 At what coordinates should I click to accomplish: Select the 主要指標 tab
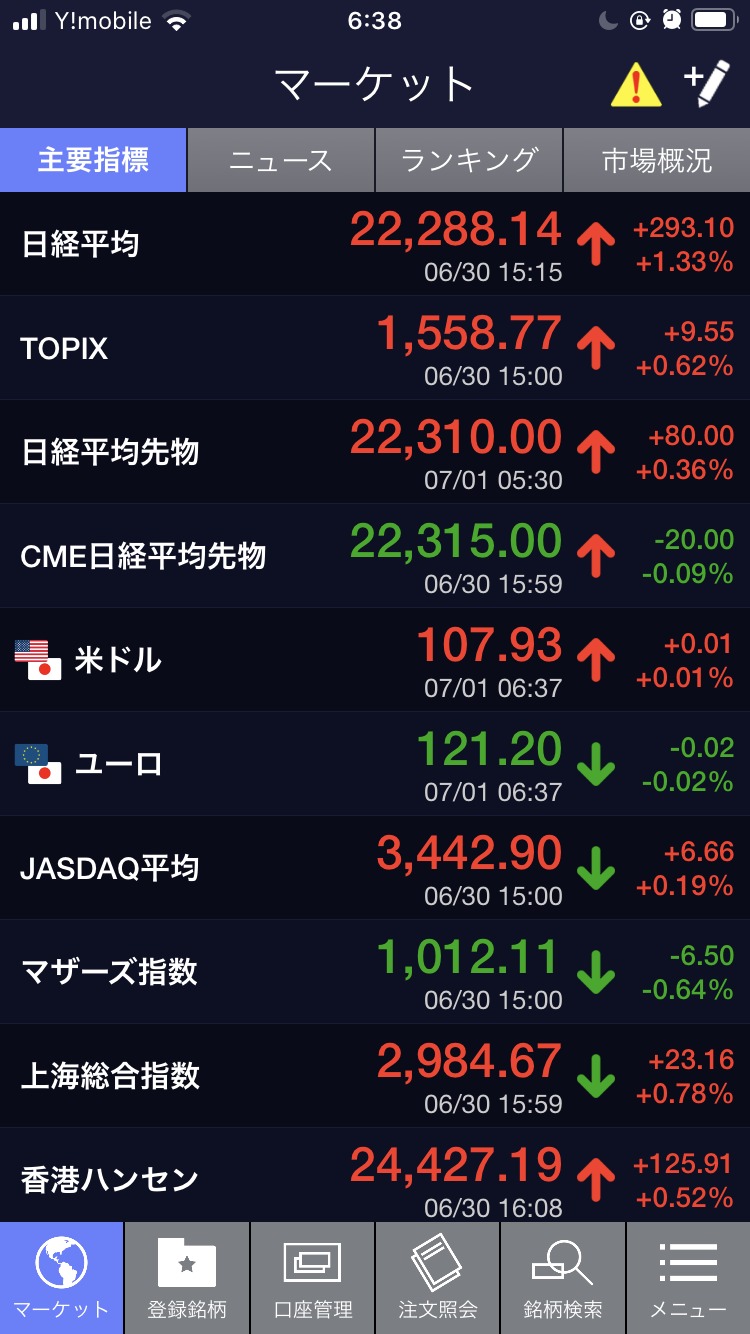tap(93, 160)
